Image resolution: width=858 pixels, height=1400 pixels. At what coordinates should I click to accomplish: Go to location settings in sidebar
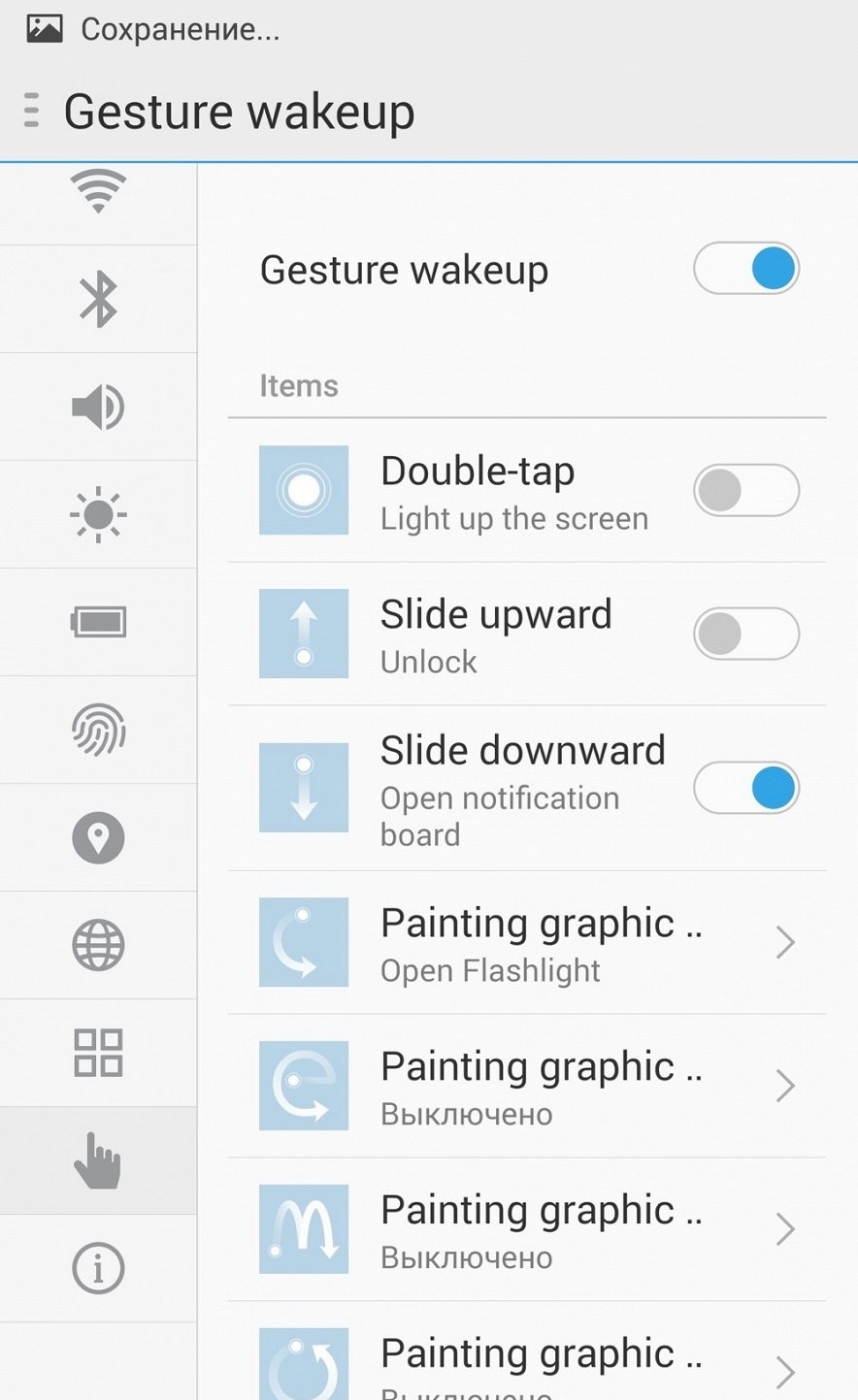pos(98,837)
